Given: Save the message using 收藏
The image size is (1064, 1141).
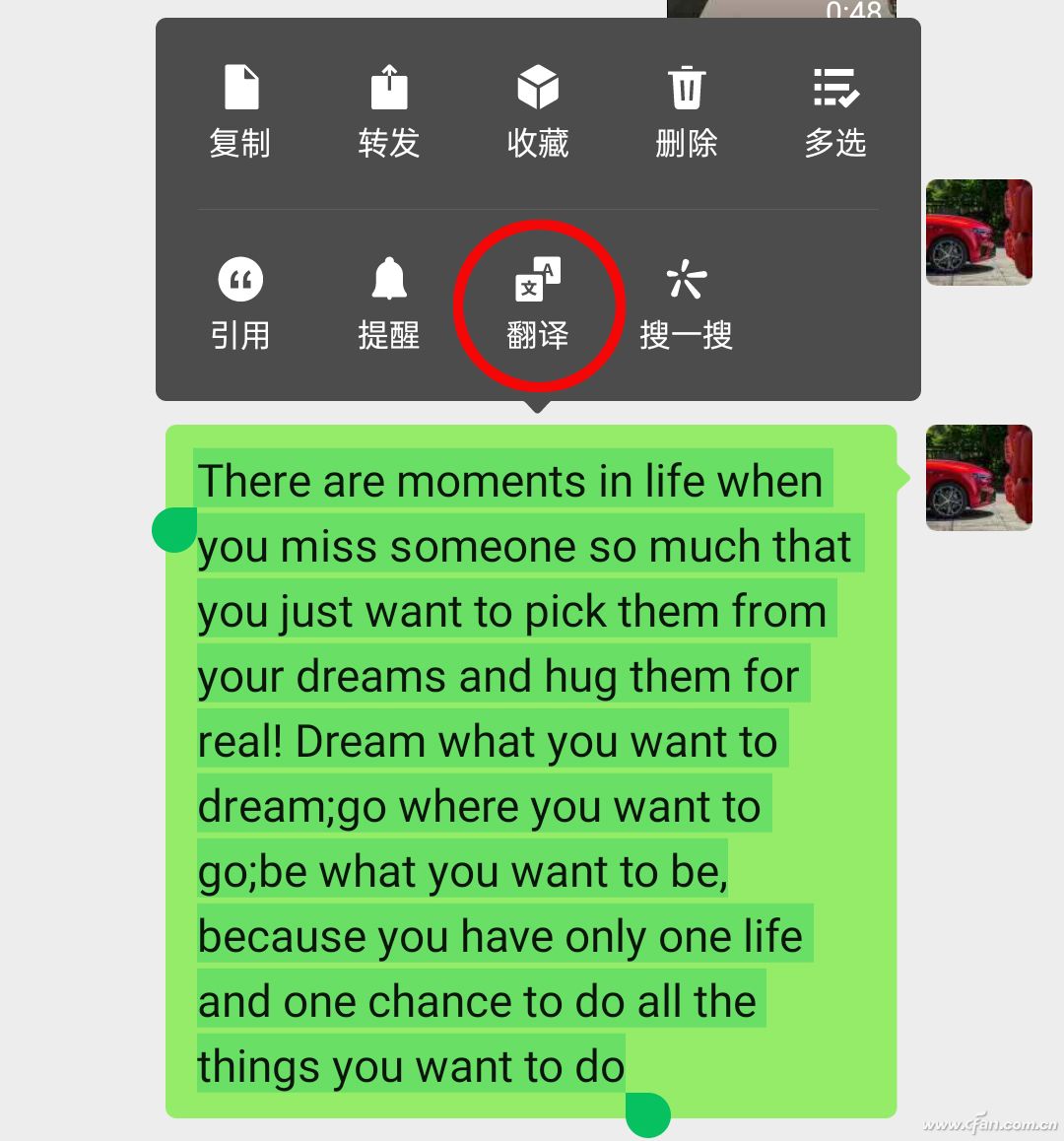Looking at the screenshot, I should (538, 110).
